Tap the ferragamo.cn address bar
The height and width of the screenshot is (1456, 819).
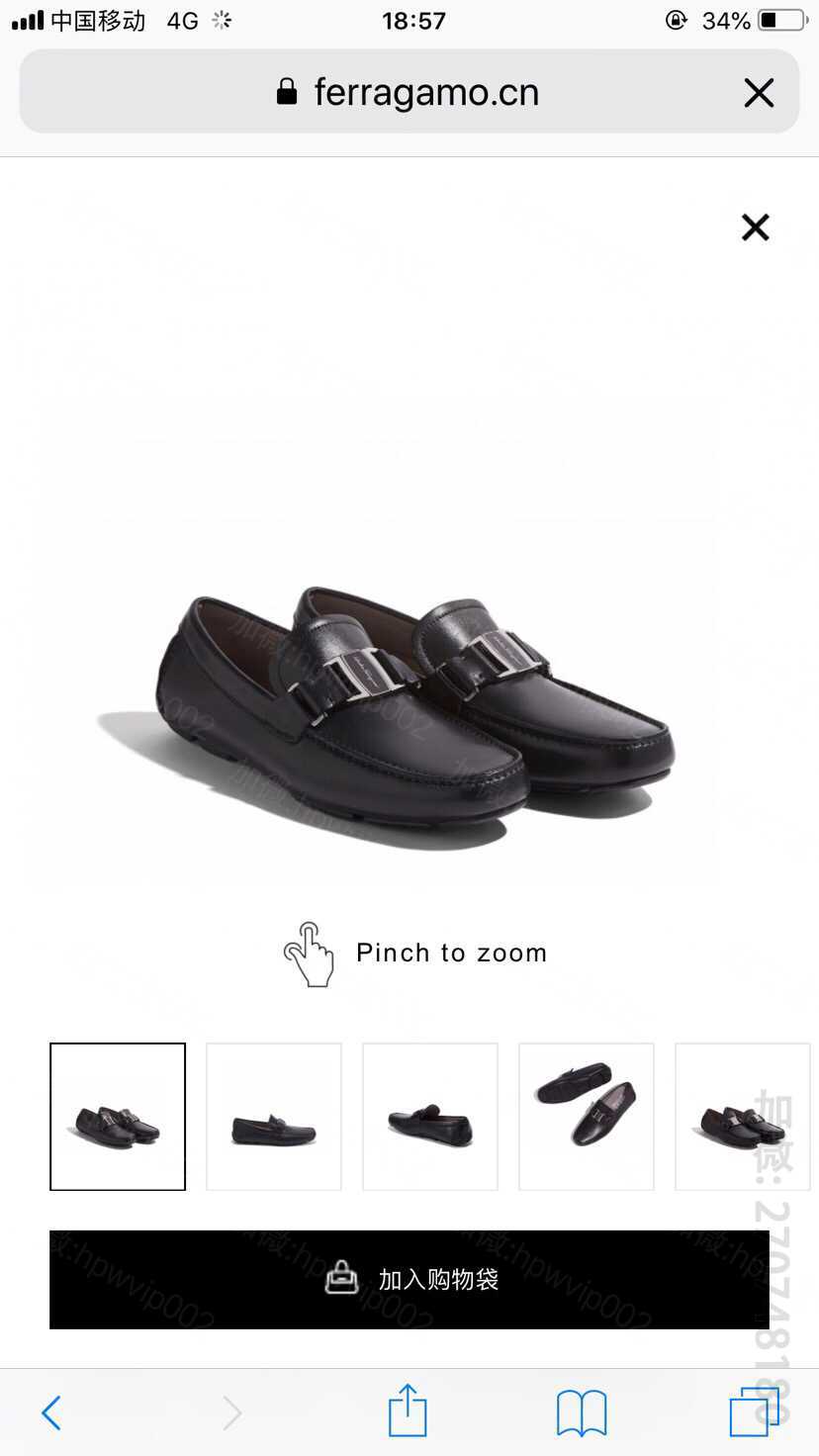409,91
